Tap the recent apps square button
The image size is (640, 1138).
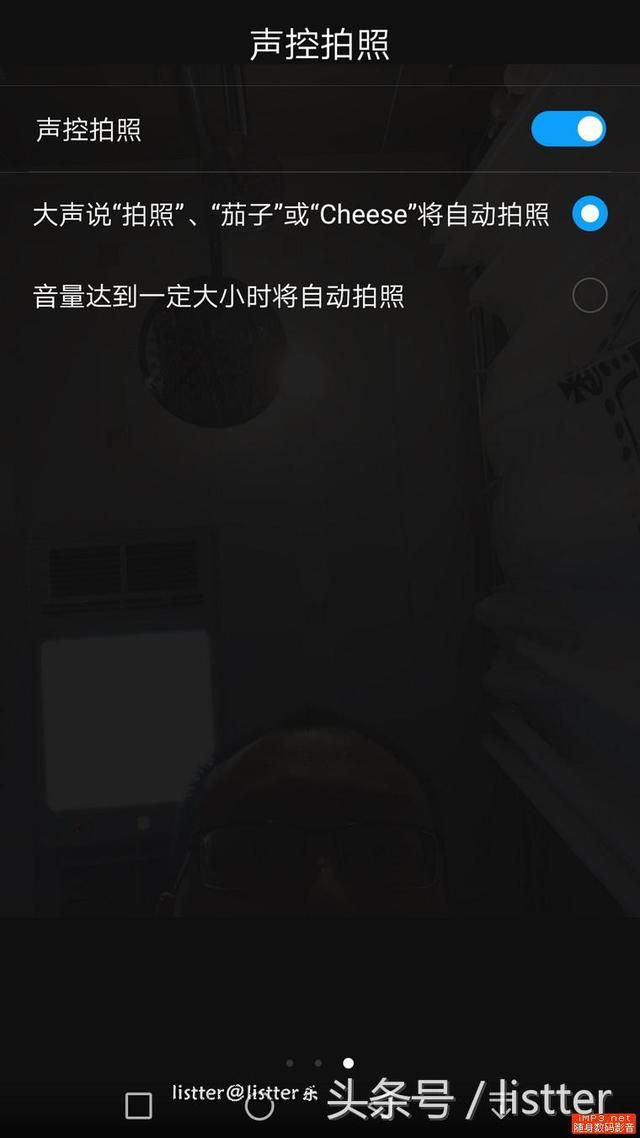coord(139,1105)
